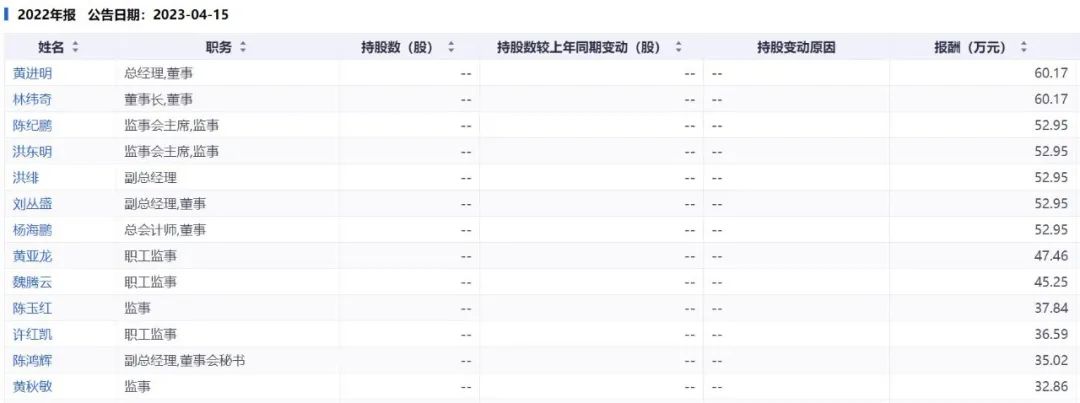This screenshot has width=1080, height=403.
Task: Select the name 洪绯
Action: (x=26, y=177)
